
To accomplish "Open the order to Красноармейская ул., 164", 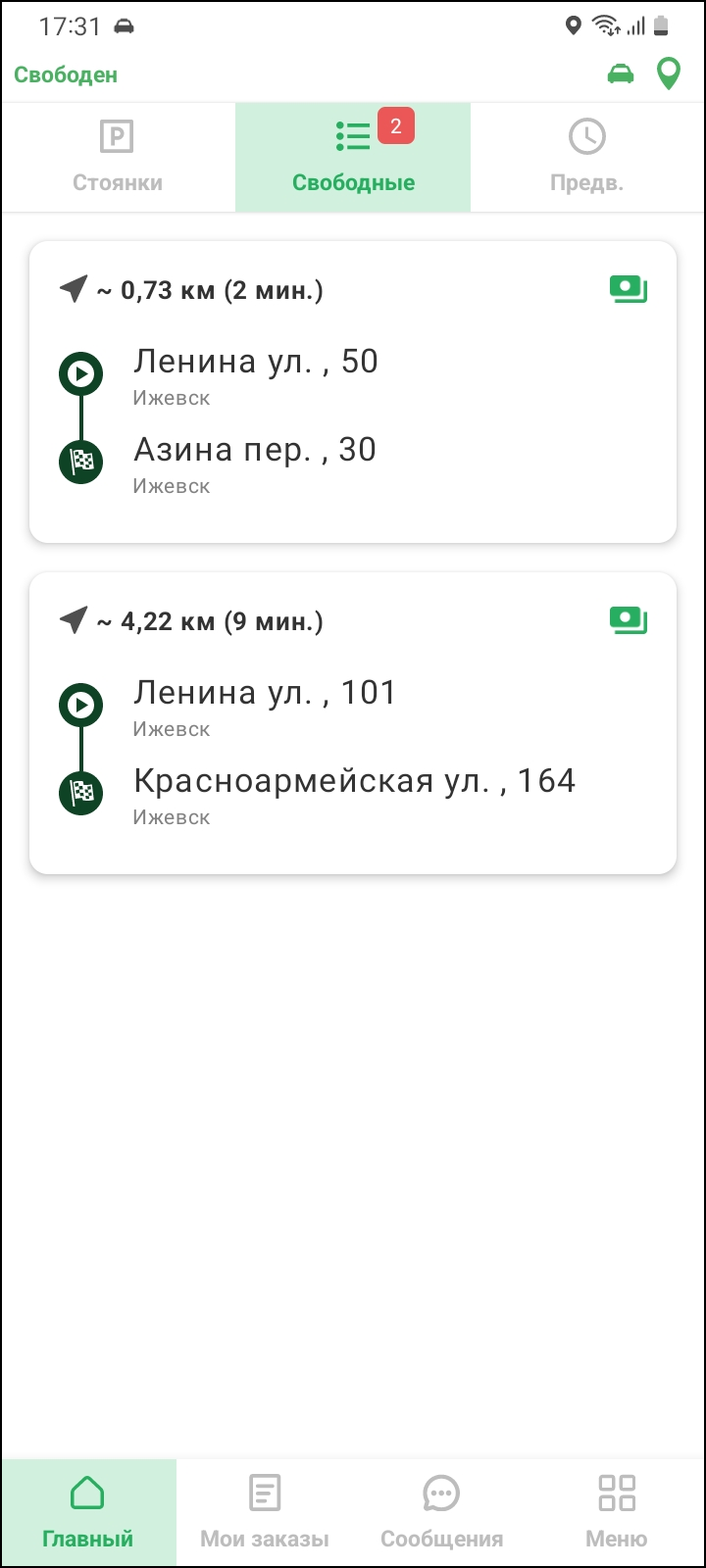I will [x=353, y=722].
